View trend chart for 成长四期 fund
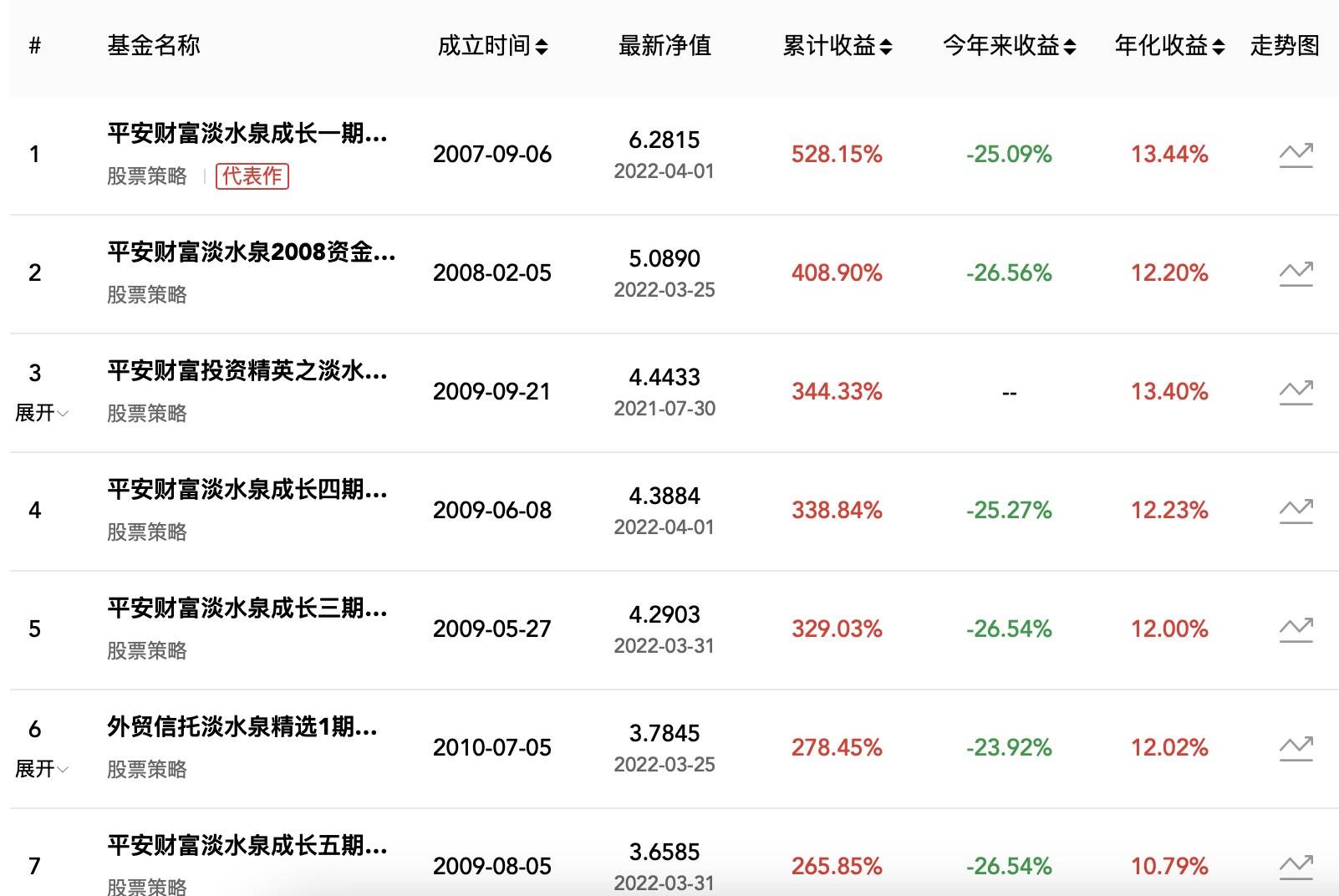The image size is (1339, 896). click(x=1296, y=511)
